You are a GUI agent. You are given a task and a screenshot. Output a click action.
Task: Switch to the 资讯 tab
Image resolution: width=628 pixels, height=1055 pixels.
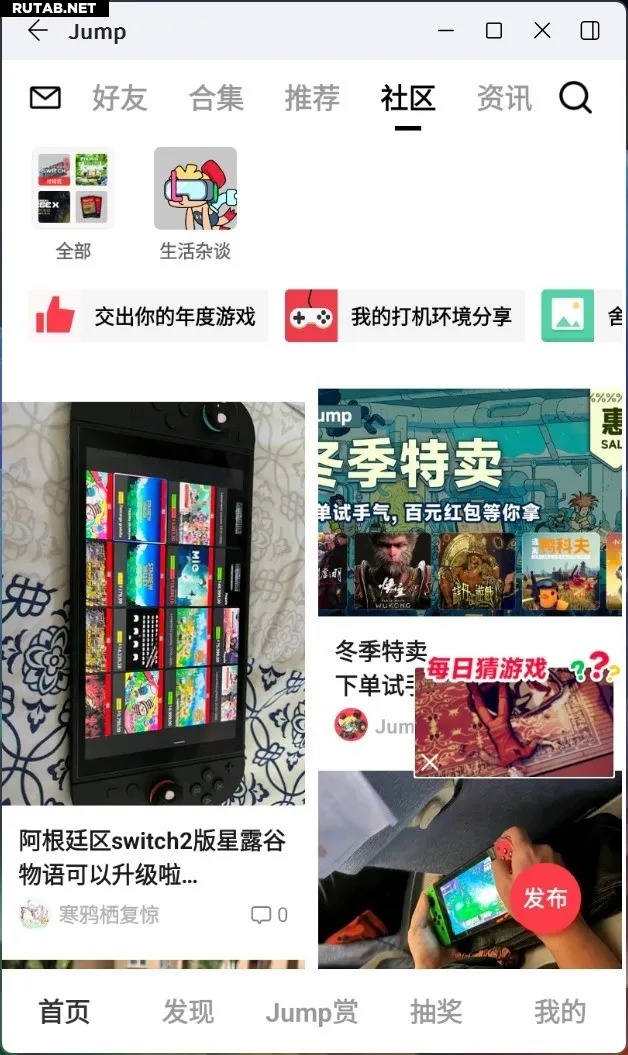click(x=504, y=98)
